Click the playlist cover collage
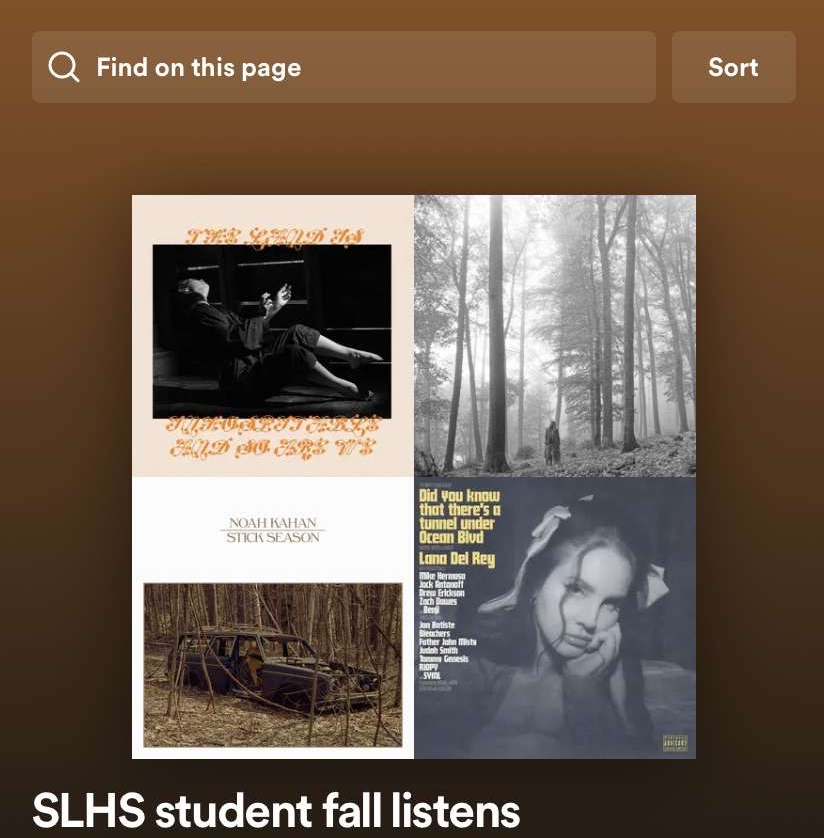824x838 pixels. [413, 476]
